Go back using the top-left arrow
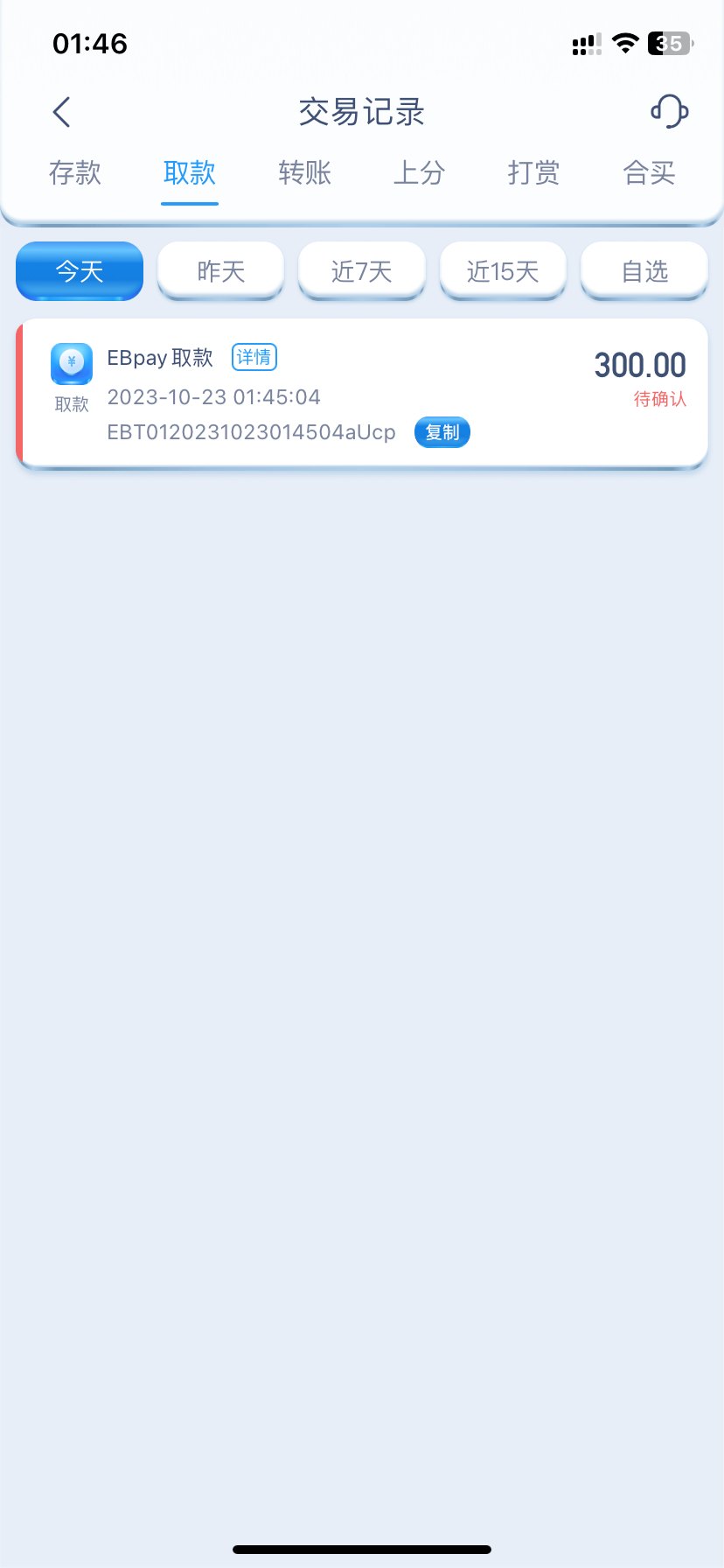Screen dimensions: 724x1568 pyautogui.click(x=61, y=112)
